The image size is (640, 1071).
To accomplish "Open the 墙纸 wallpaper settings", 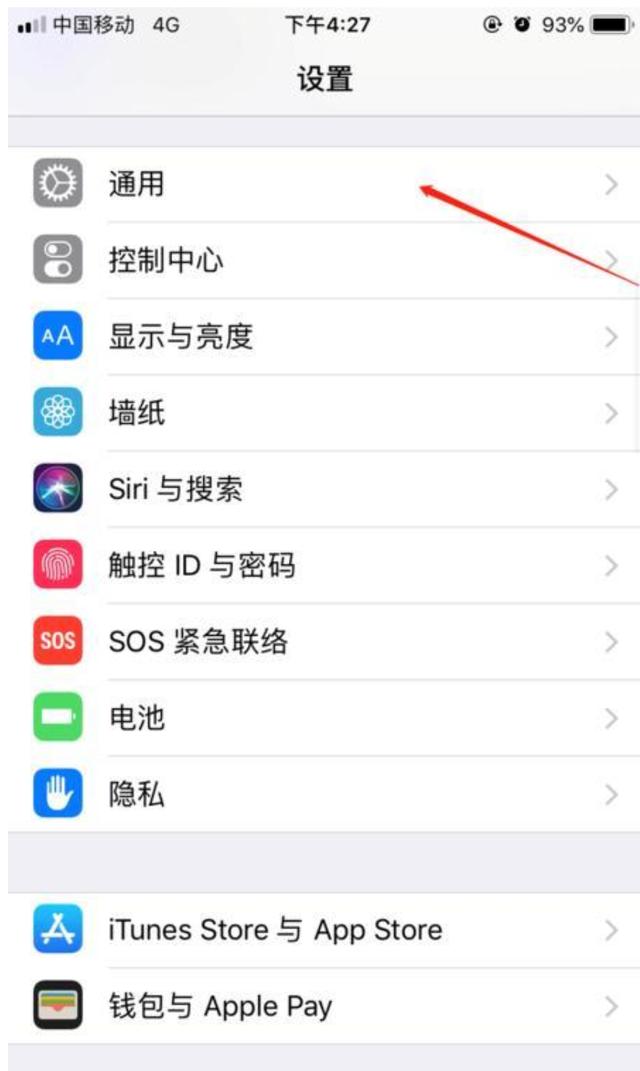I will pyautogui.click(x=137, y=414).
